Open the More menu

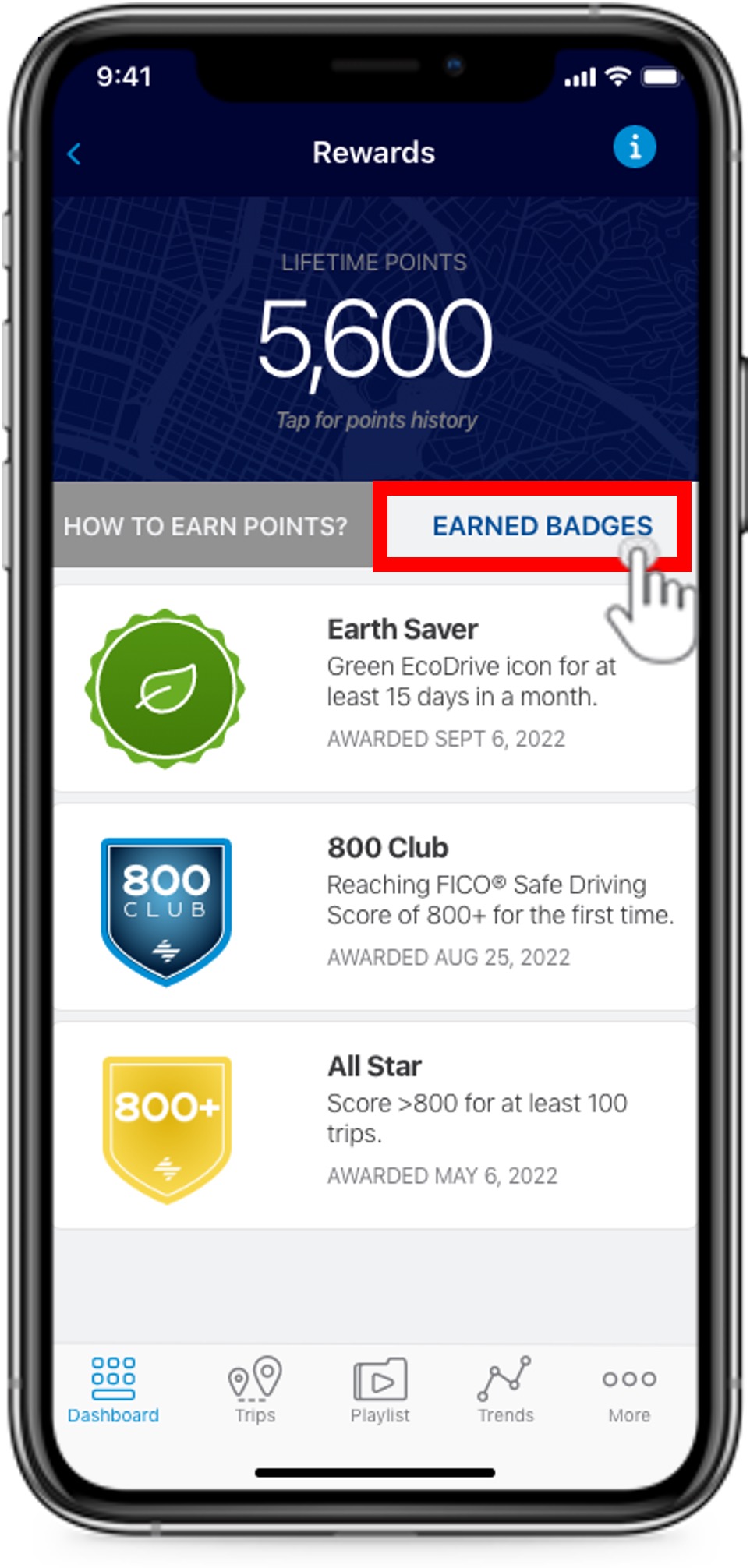[x=629, y=1390]
